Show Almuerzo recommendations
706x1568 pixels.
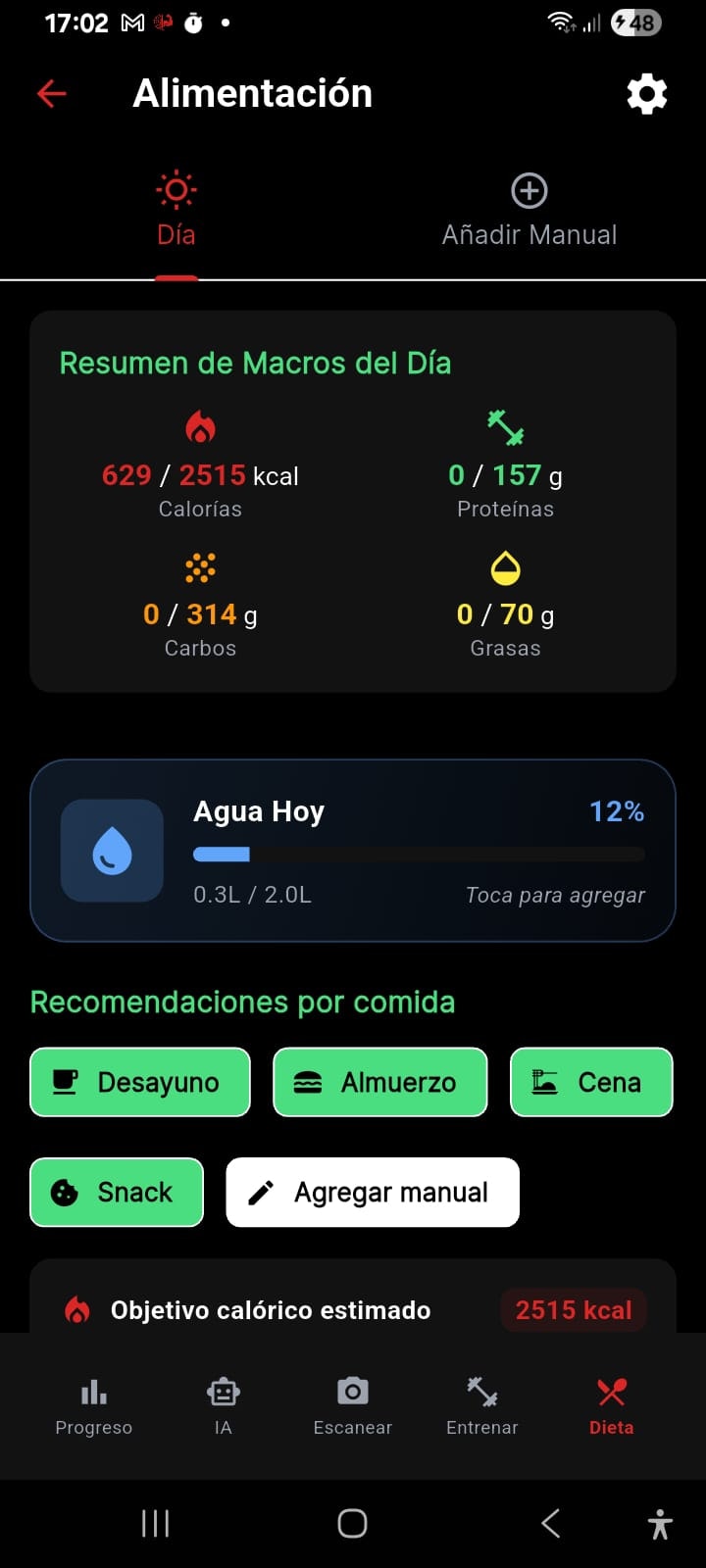pos(380,1082)
